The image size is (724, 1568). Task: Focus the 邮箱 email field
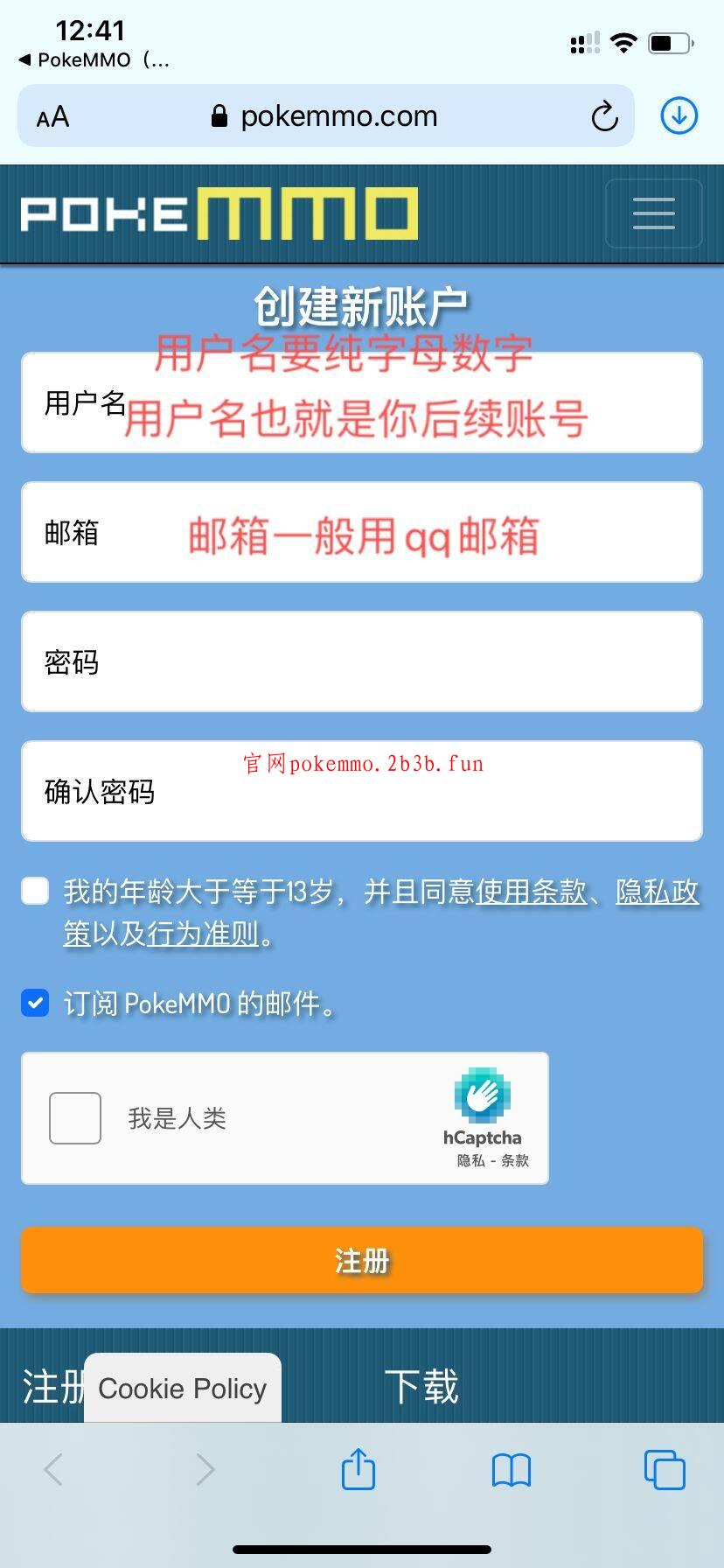click(362, 532)
